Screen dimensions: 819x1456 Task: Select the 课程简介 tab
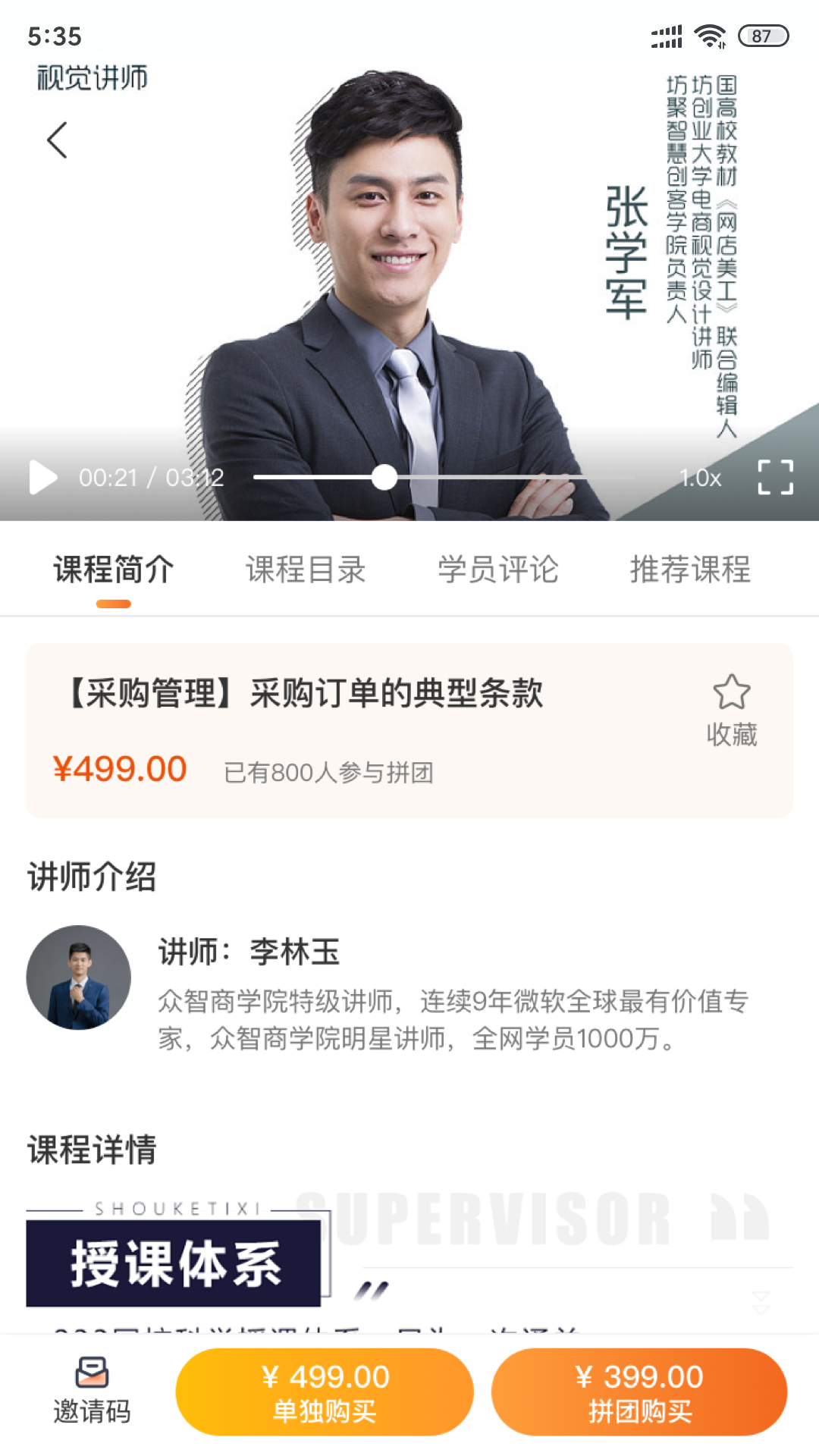pos(112,570)
